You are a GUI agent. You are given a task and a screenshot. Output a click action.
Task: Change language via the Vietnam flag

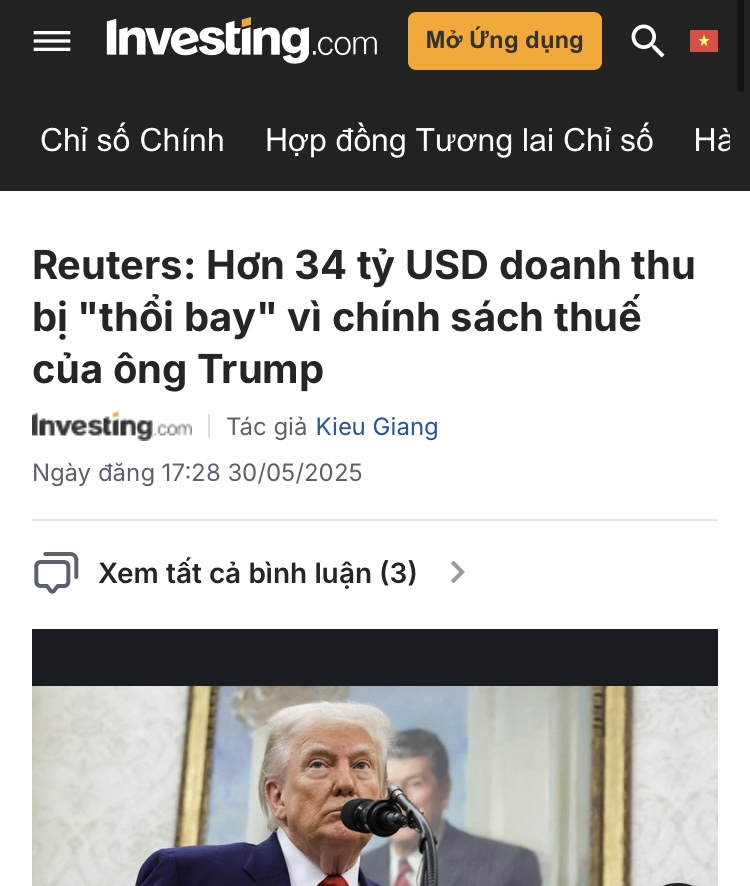point(704,41)
